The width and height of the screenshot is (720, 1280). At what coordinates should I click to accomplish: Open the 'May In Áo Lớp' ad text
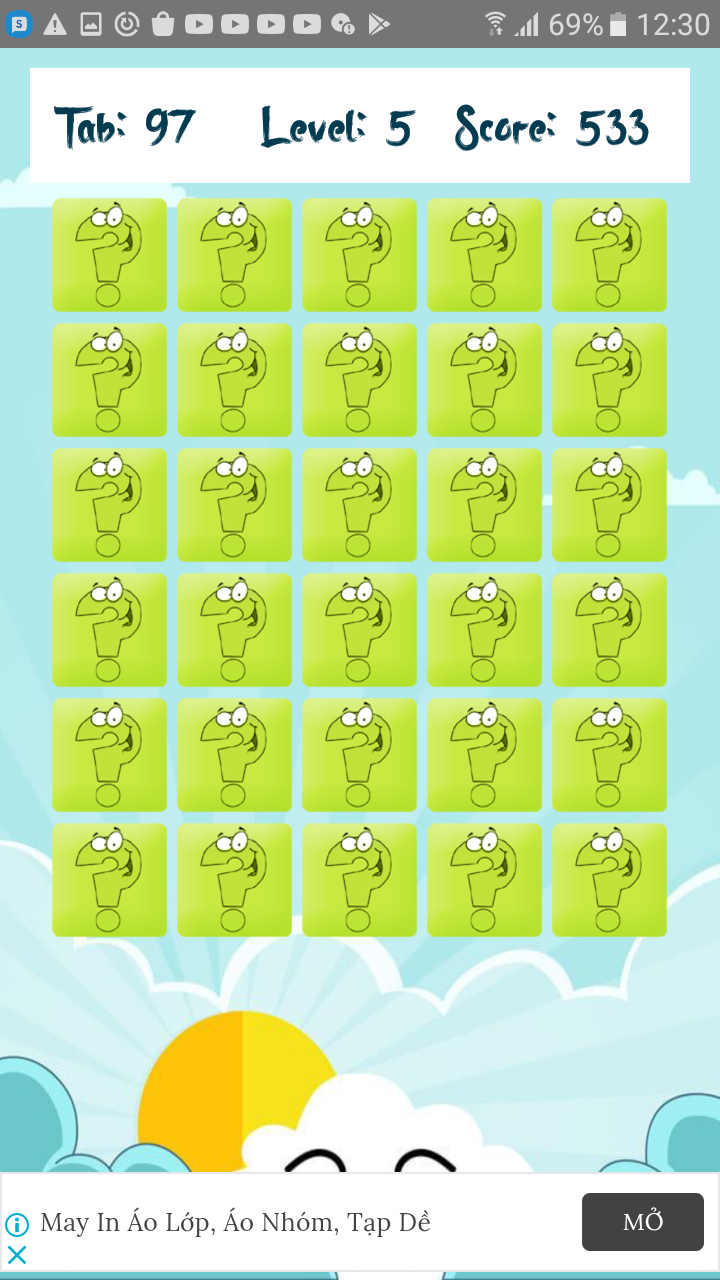pos(235,1222)
